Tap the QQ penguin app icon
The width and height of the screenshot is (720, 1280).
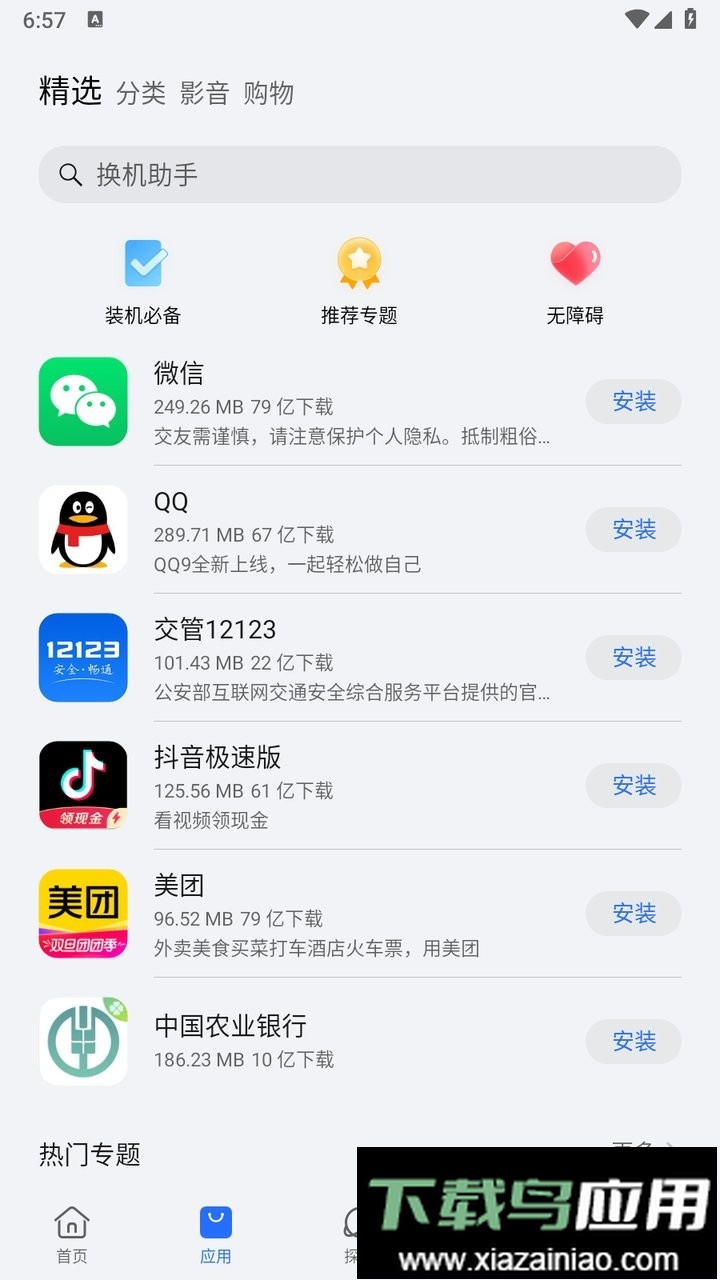tap(83, 529)
